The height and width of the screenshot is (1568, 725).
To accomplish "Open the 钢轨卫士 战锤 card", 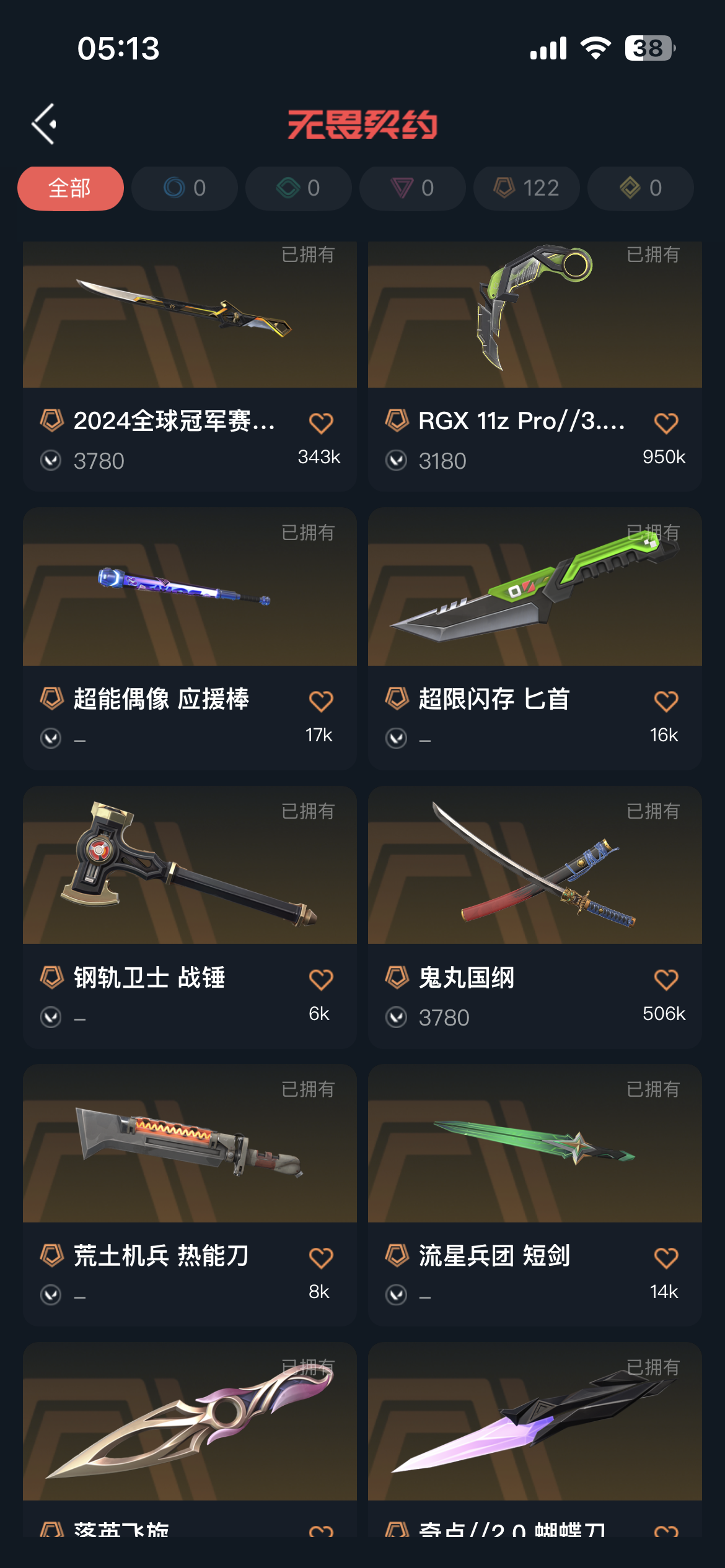I will coord(190,917).
